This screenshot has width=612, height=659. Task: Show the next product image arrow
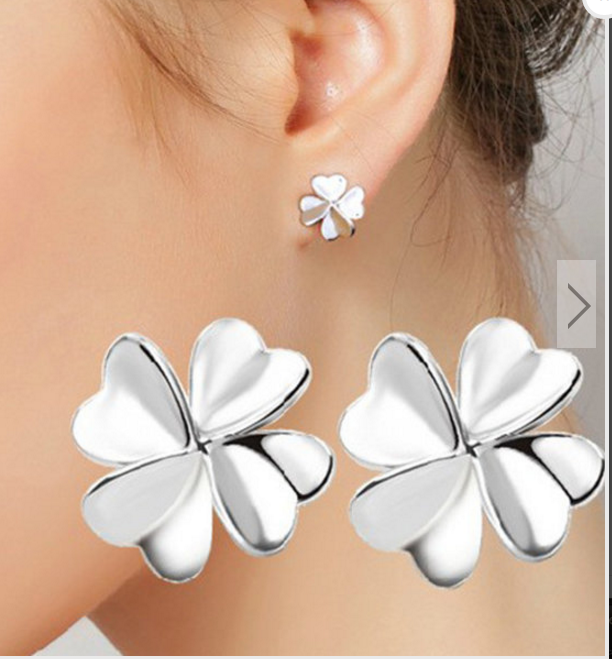(x=577, y=304)
